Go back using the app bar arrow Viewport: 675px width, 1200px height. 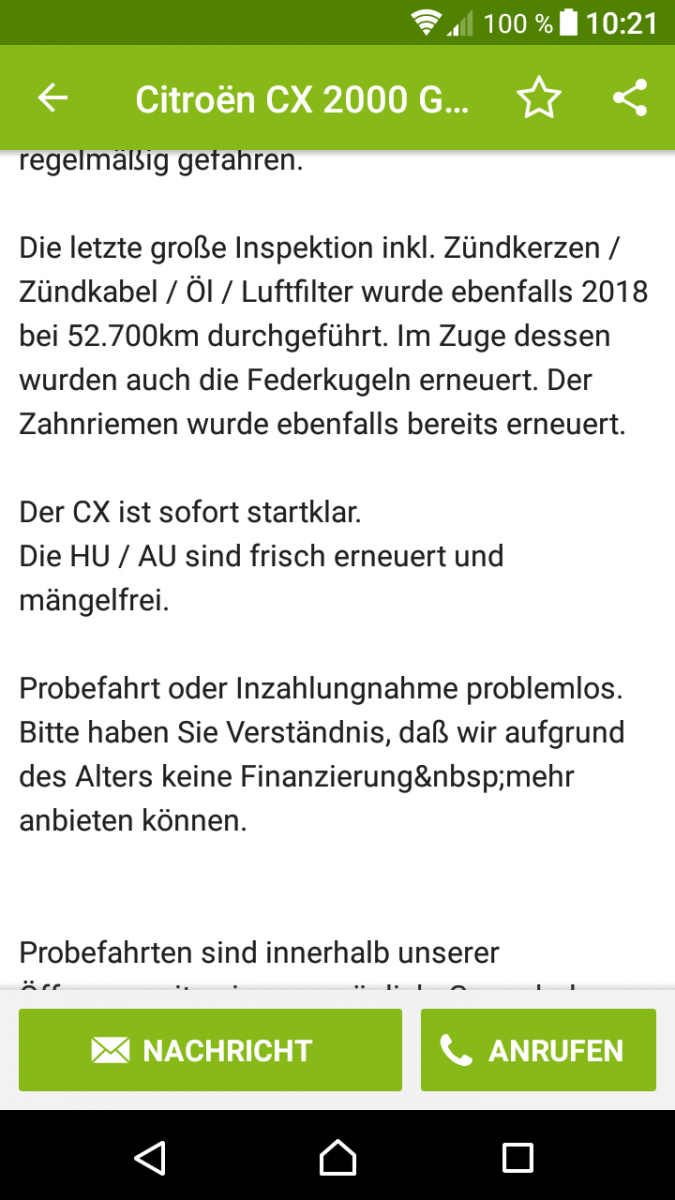coord(52,98)
